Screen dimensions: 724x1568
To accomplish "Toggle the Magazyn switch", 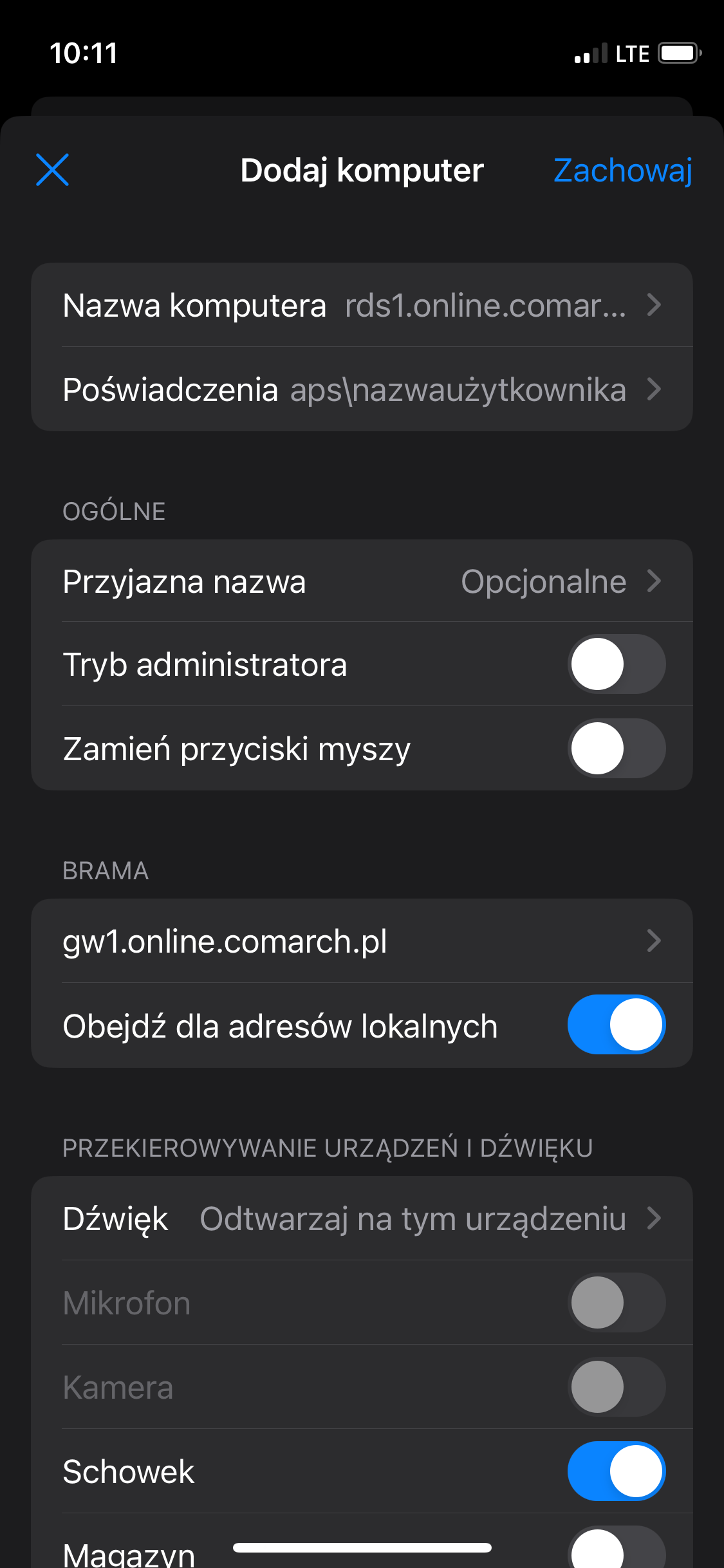I will click(617, 1547).
